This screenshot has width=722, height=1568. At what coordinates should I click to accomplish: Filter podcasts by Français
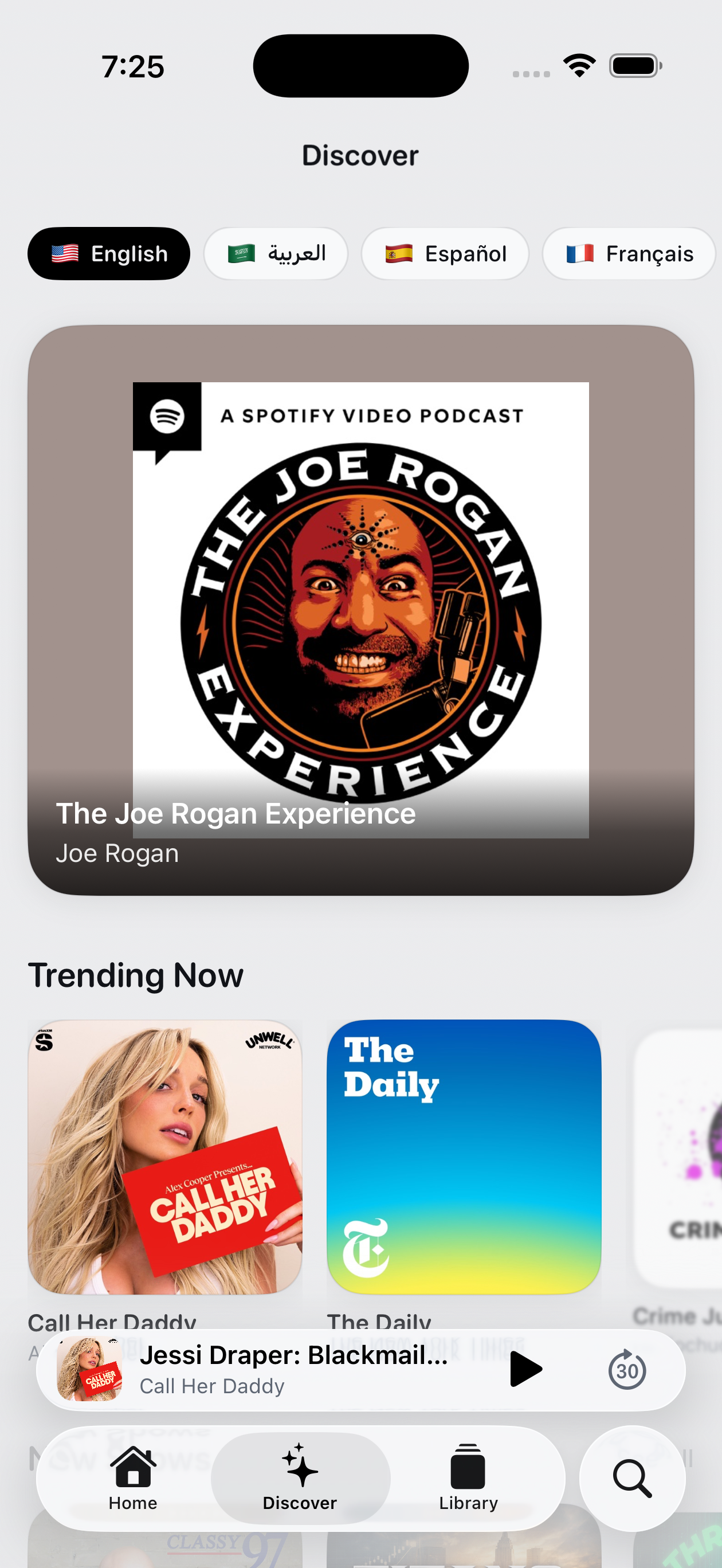click(628, 254)
